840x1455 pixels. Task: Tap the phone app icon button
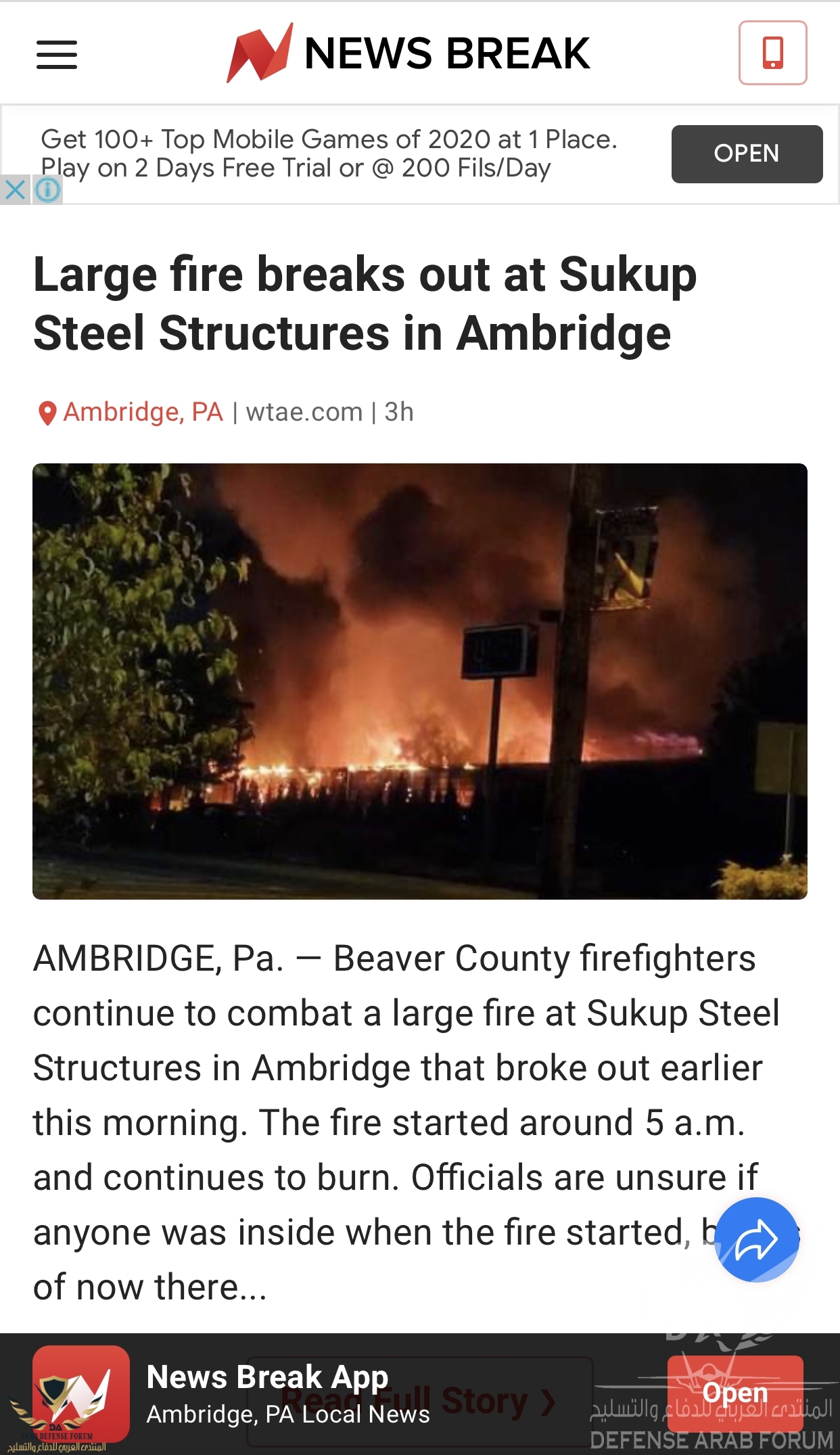click(x=772, y=53)
